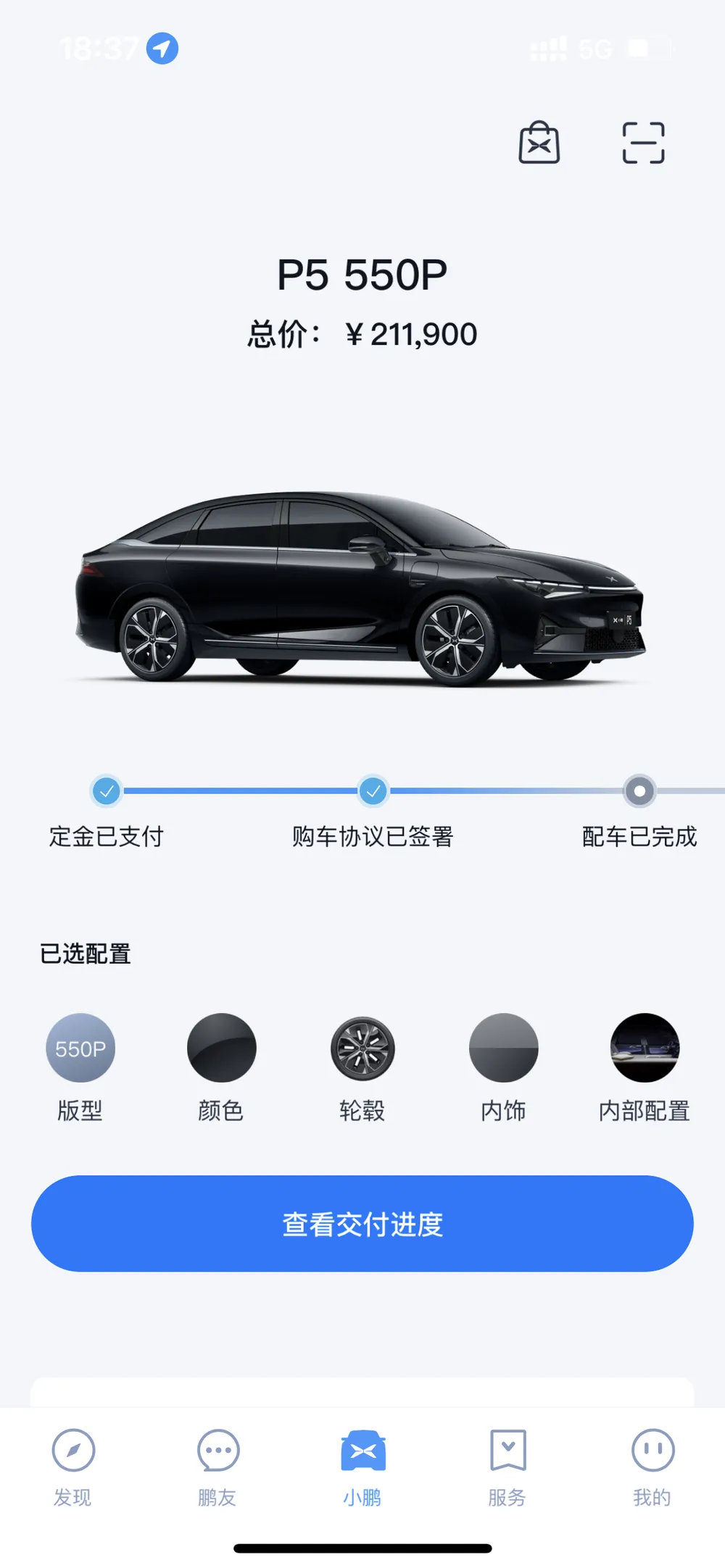Tap 查看交付进度 button

pyautogui.click(x=362, y=1224)
